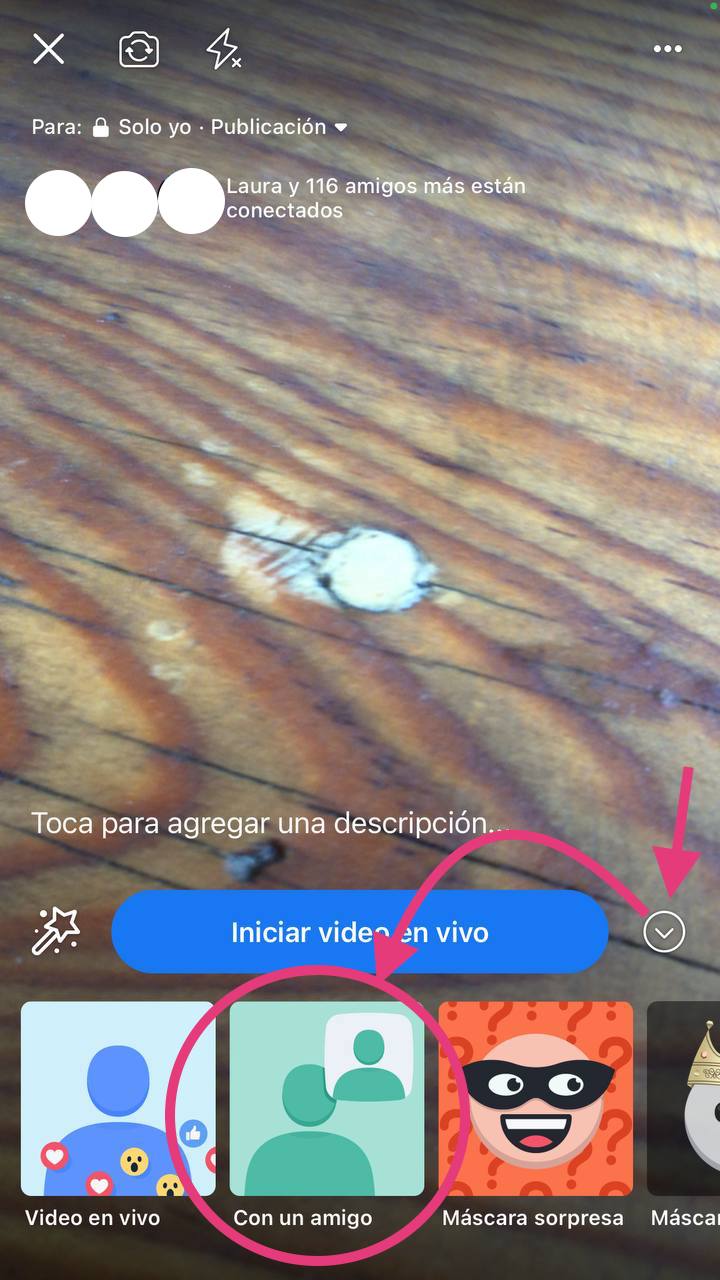Tap the first connected friend avatar
This screenshot has height=1280, width=720.
57,201
